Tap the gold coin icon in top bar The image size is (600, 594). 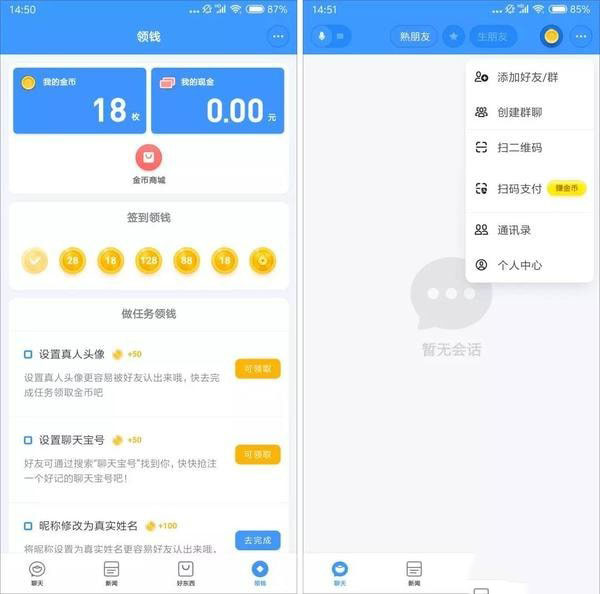tap(551, 37)
